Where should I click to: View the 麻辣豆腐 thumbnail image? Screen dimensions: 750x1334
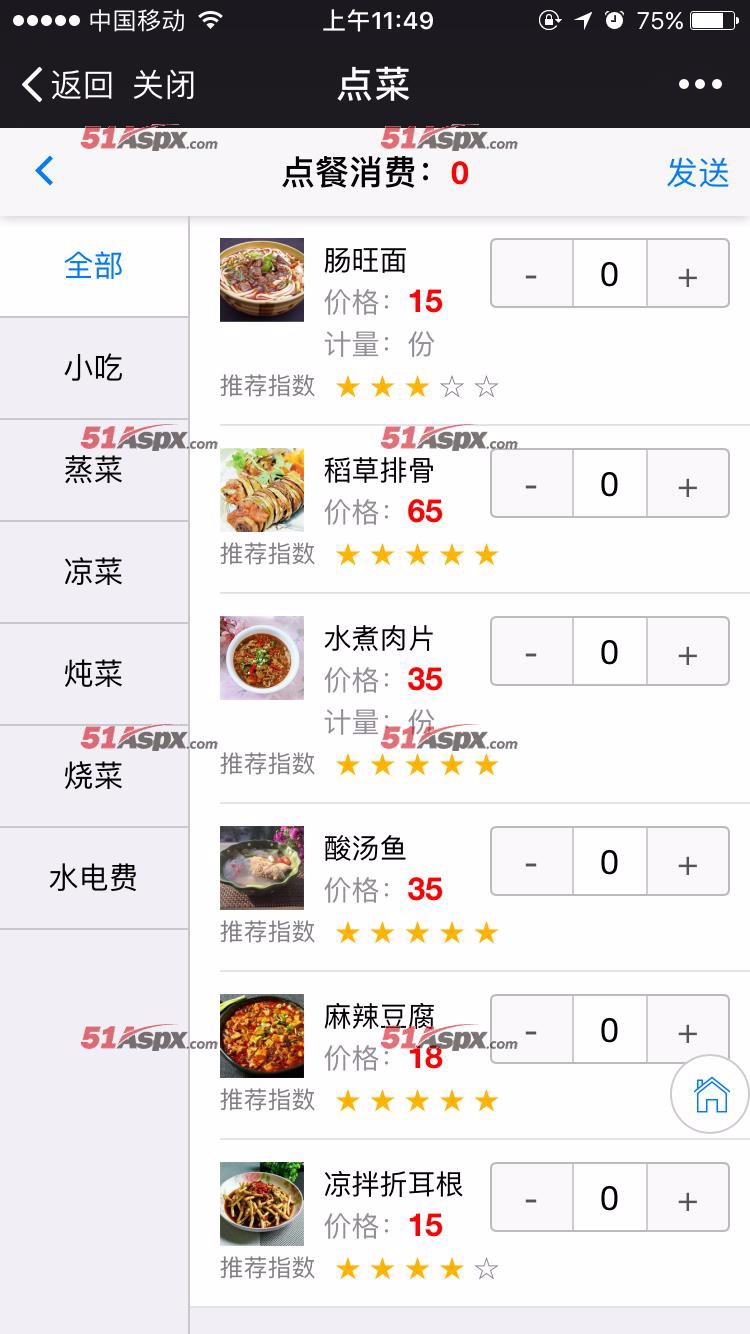point(261,1035)
